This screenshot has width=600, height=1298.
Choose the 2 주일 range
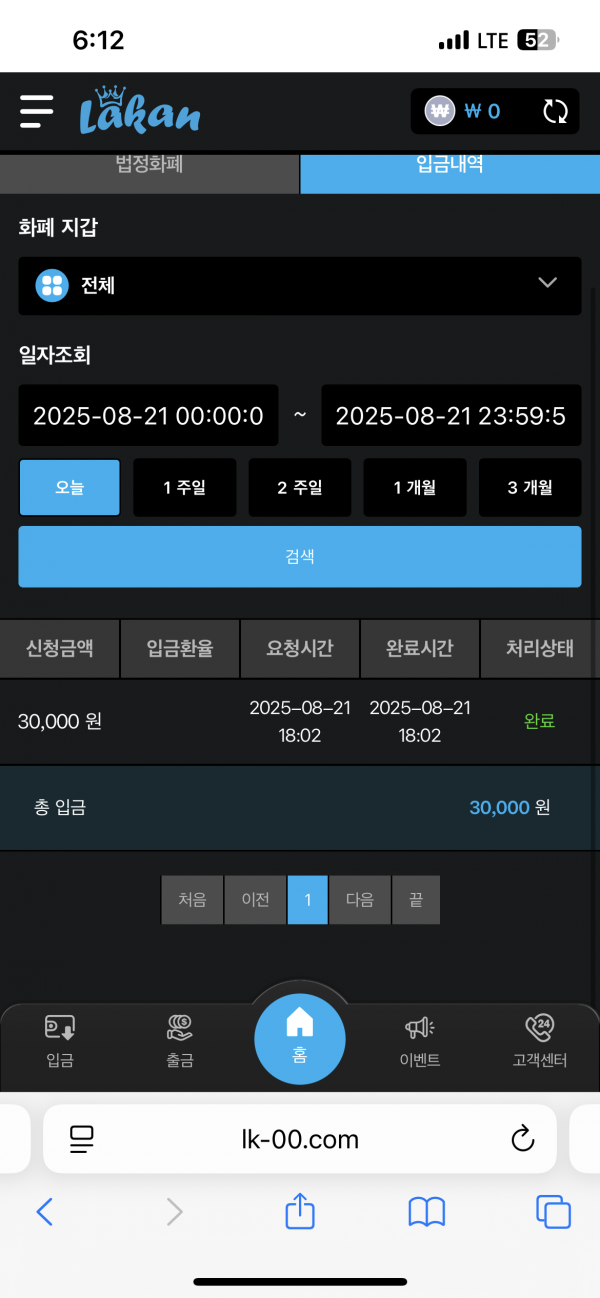pos(300,488)
